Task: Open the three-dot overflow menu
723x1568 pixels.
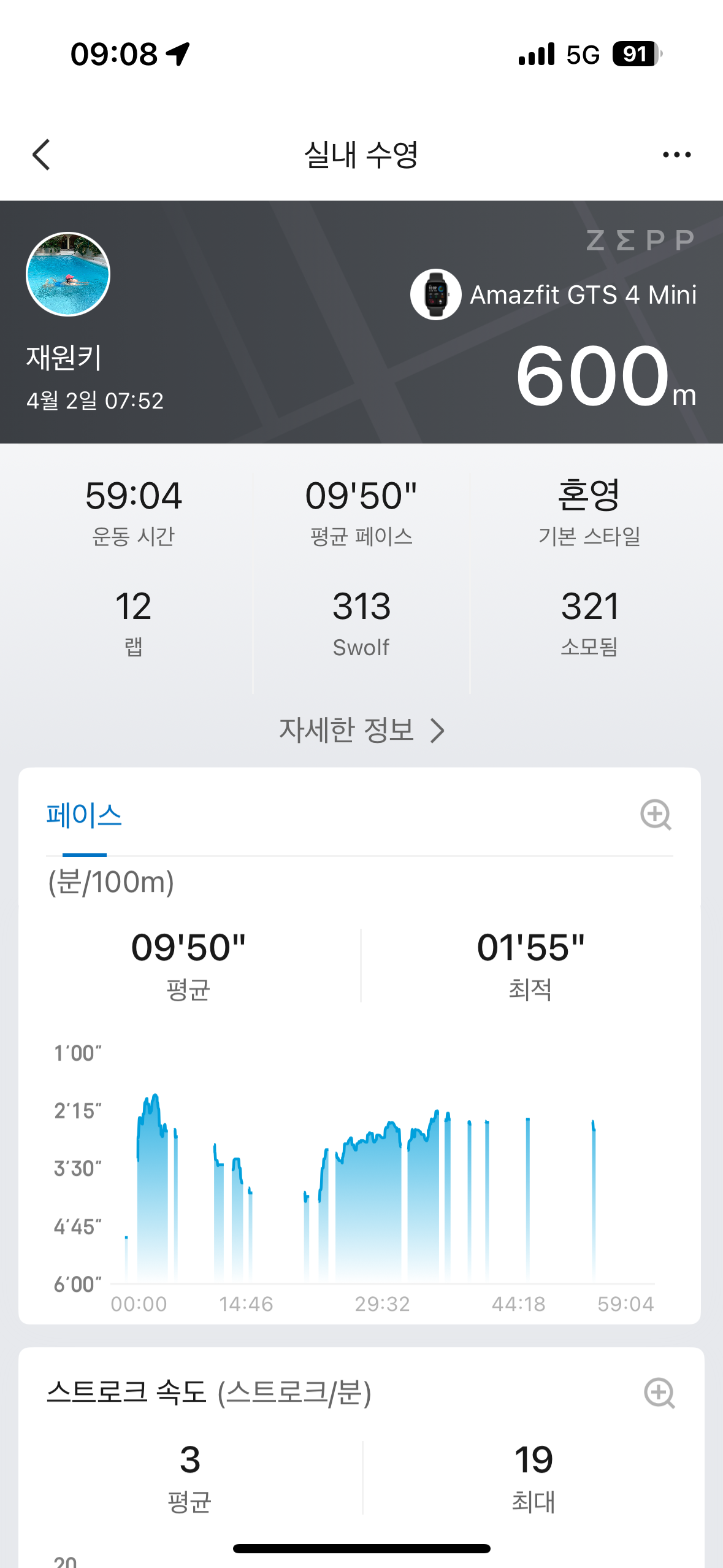Action: (676, 155)
